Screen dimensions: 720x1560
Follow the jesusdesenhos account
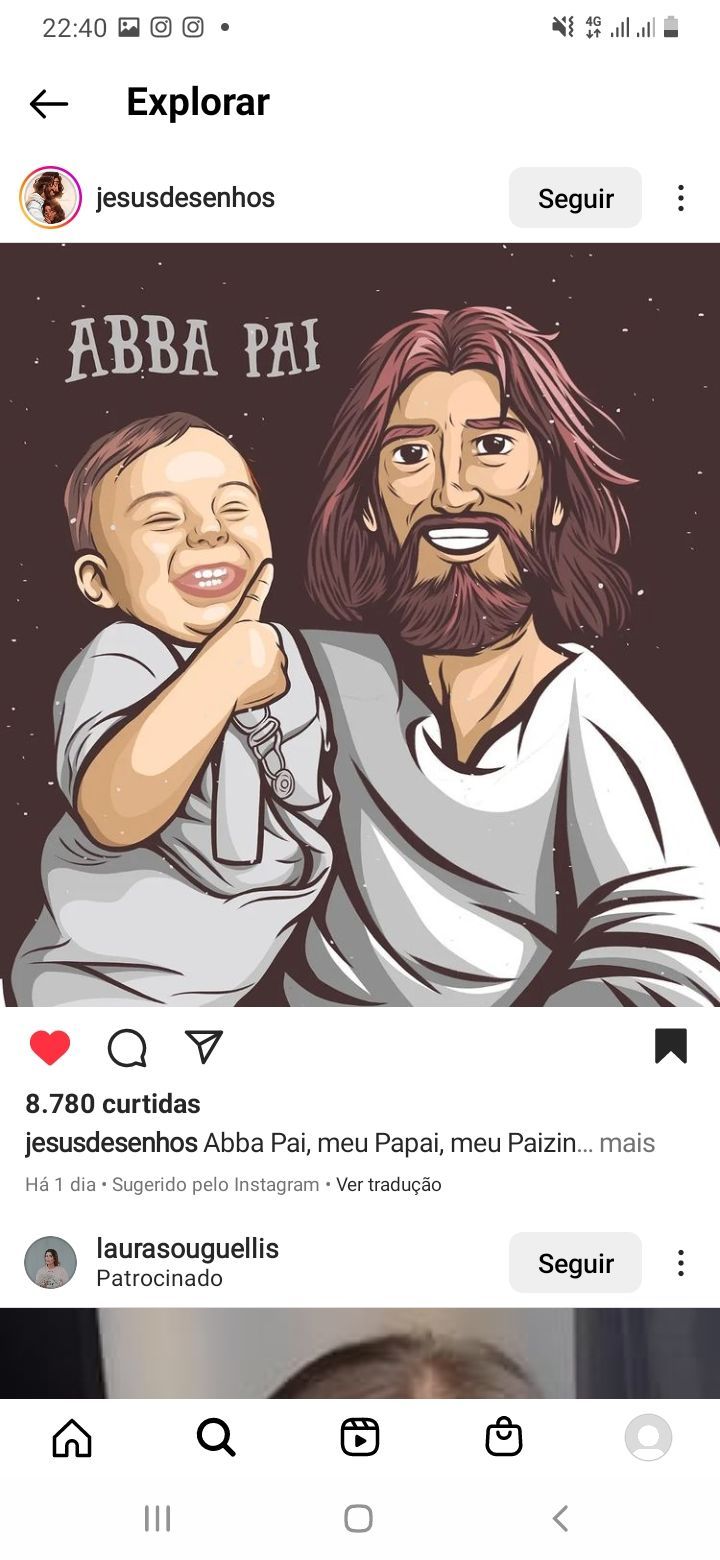[x=575, y=198]
